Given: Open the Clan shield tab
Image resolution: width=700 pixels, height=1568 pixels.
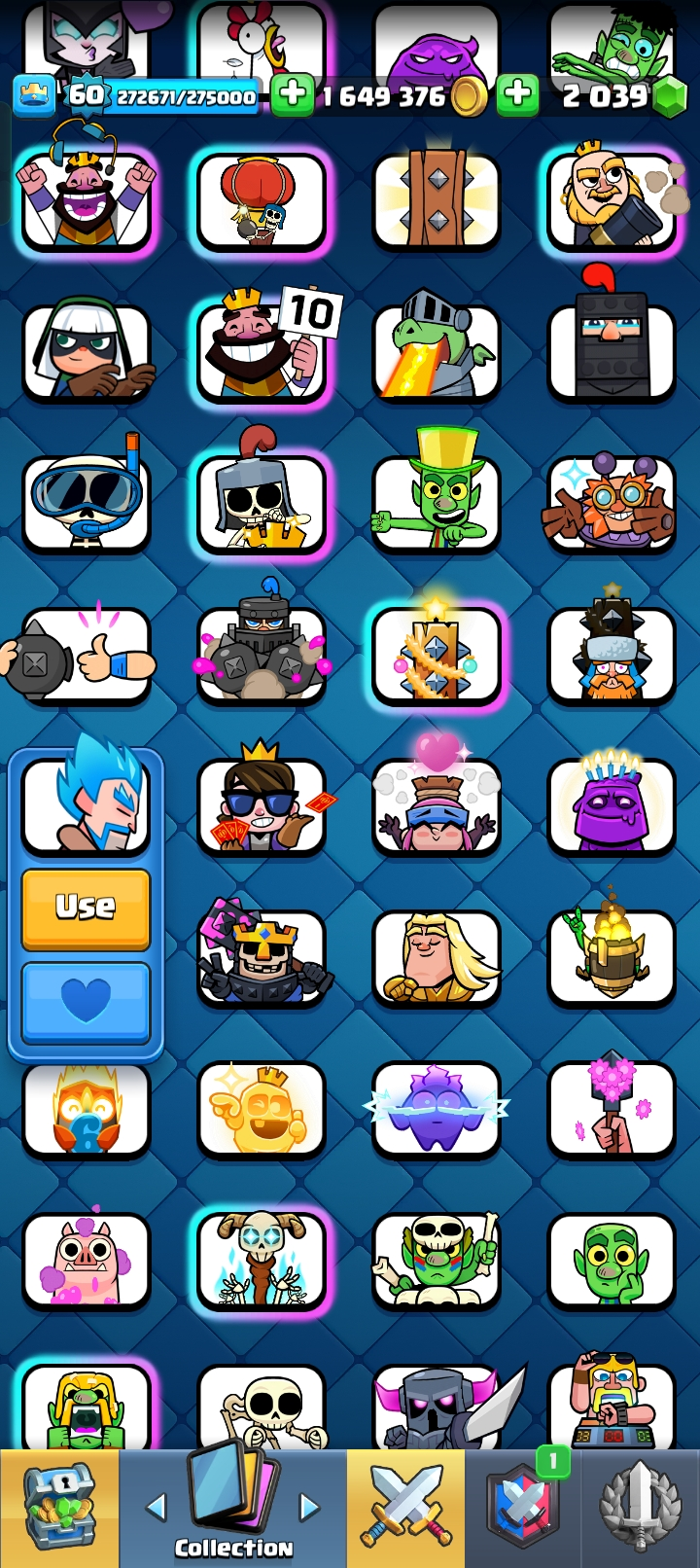Looking at the screenshot, I should [524, 1508].
